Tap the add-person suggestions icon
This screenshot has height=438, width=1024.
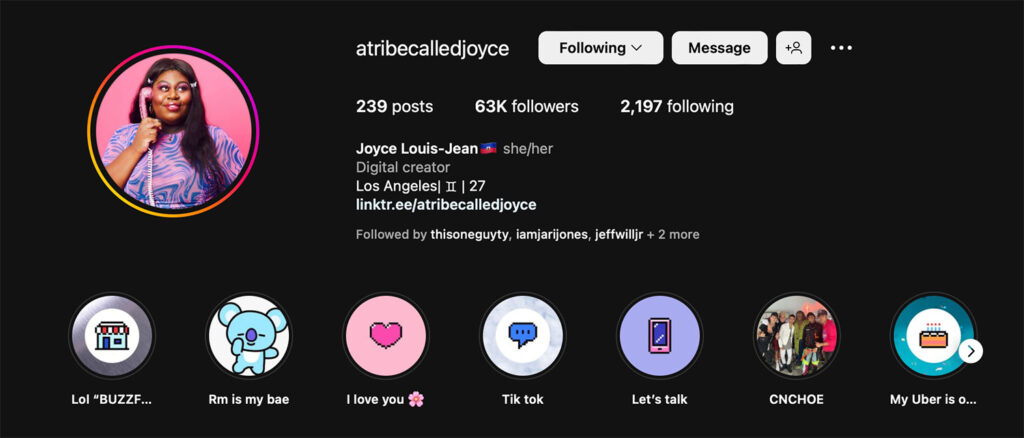(794, 48)
